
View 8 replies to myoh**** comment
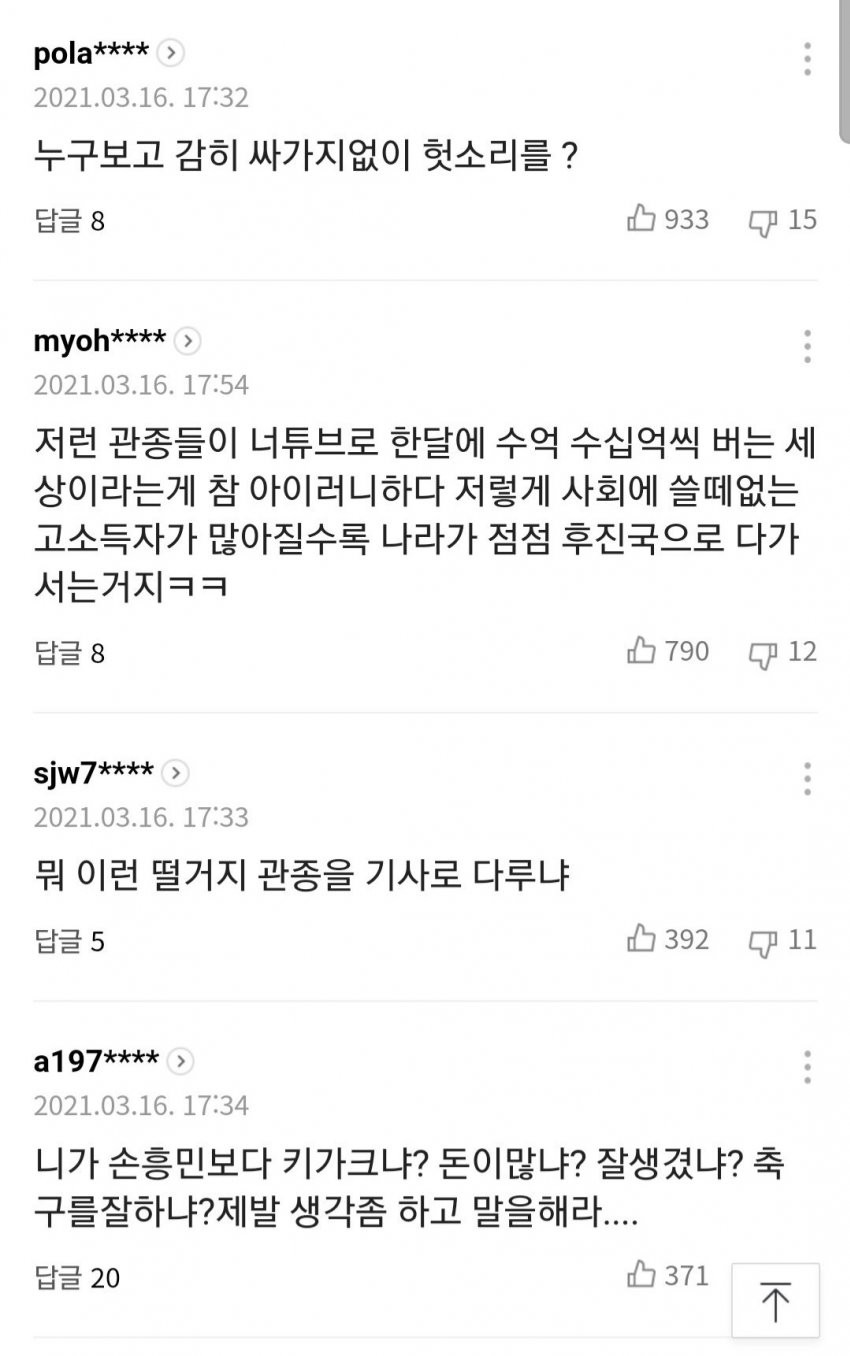coord(69,653)
